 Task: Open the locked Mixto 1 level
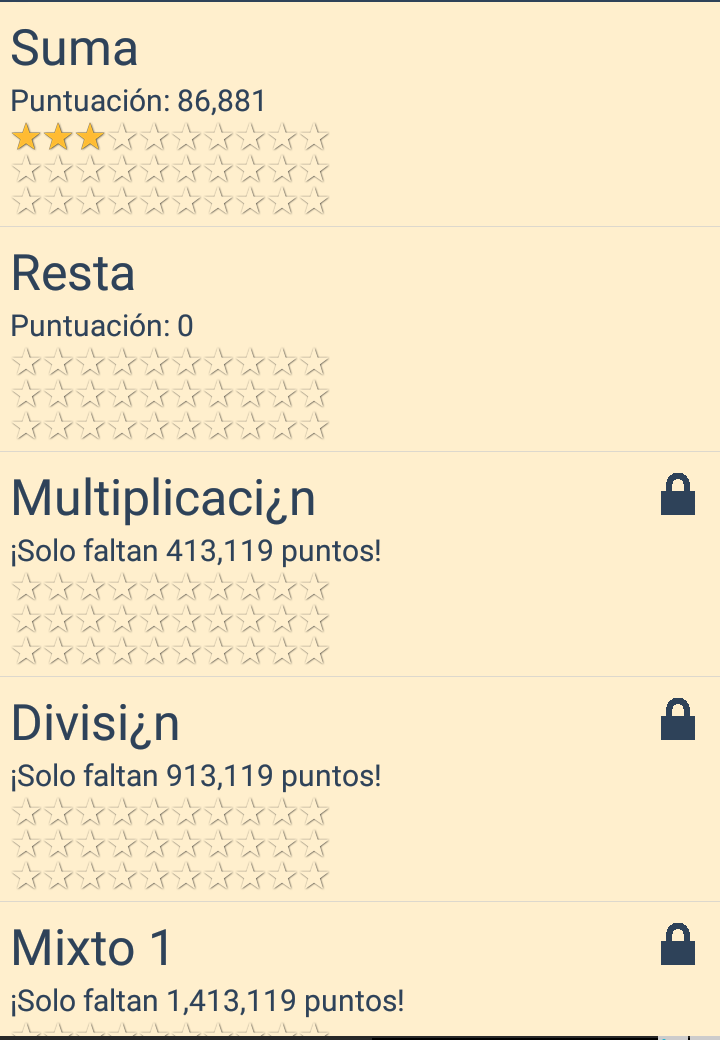(360, 970)
